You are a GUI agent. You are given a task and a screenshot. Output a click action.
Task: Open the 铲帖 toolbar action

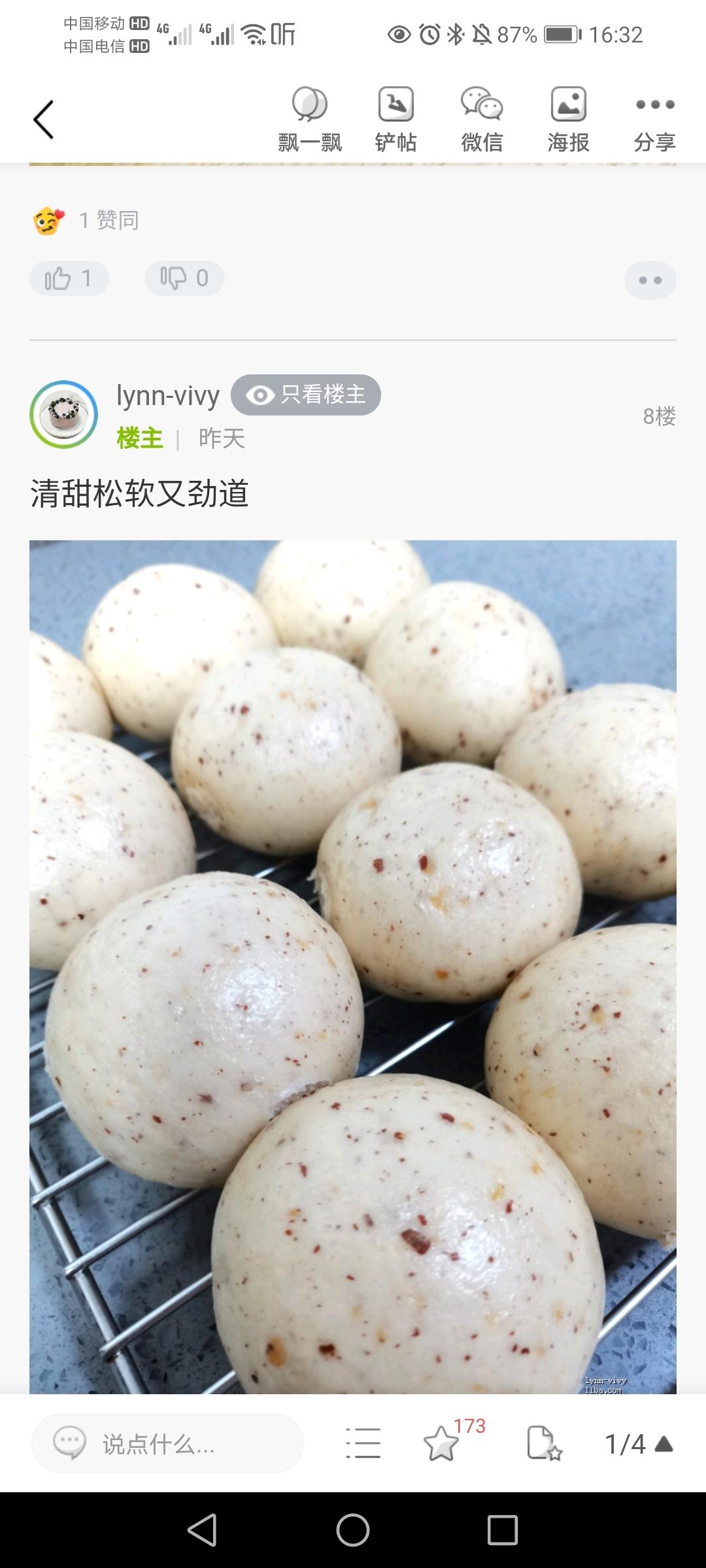click(x=395, y=120)
